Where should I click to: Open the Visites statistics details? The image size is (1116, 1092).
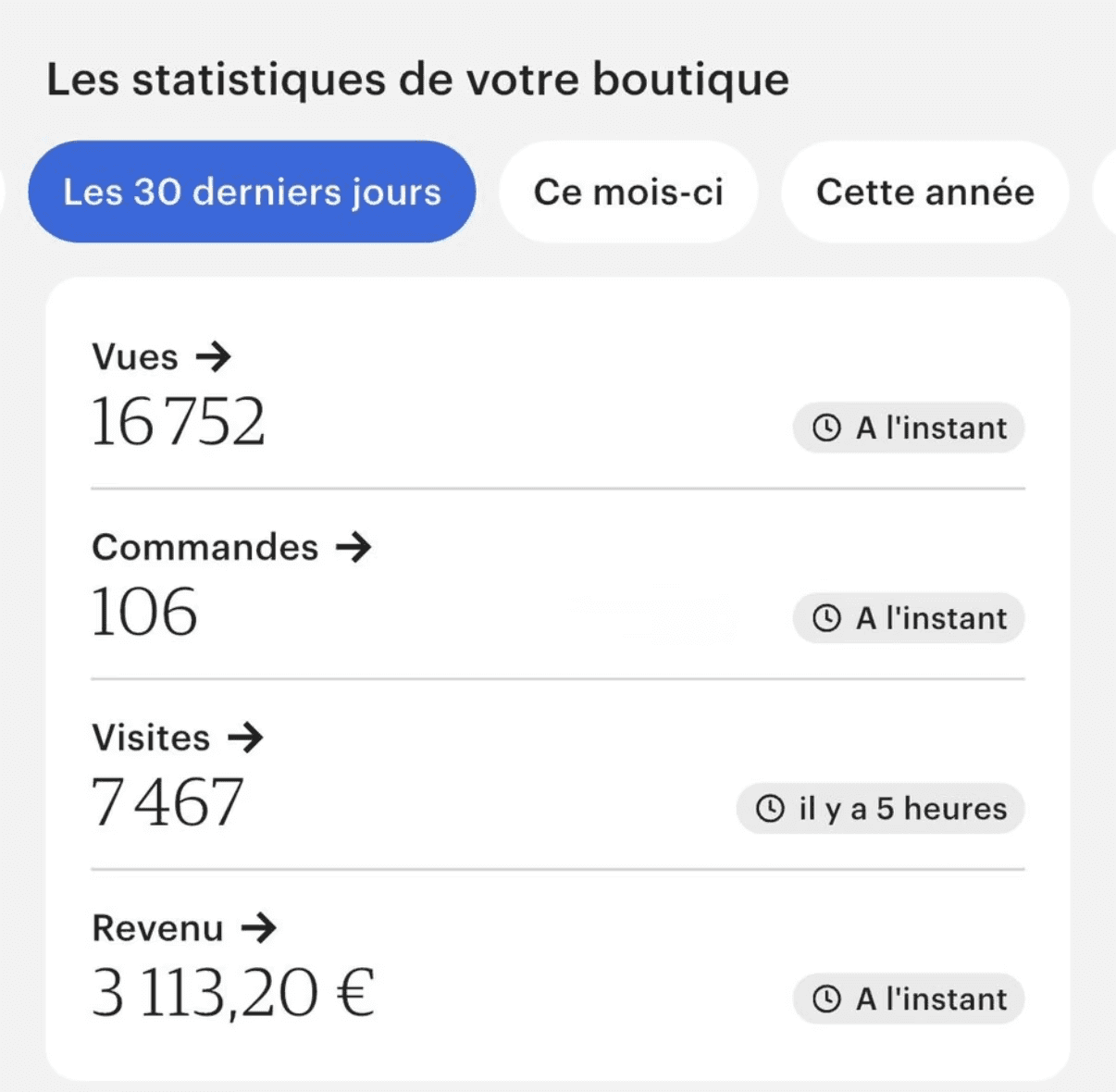pos(178,738)
